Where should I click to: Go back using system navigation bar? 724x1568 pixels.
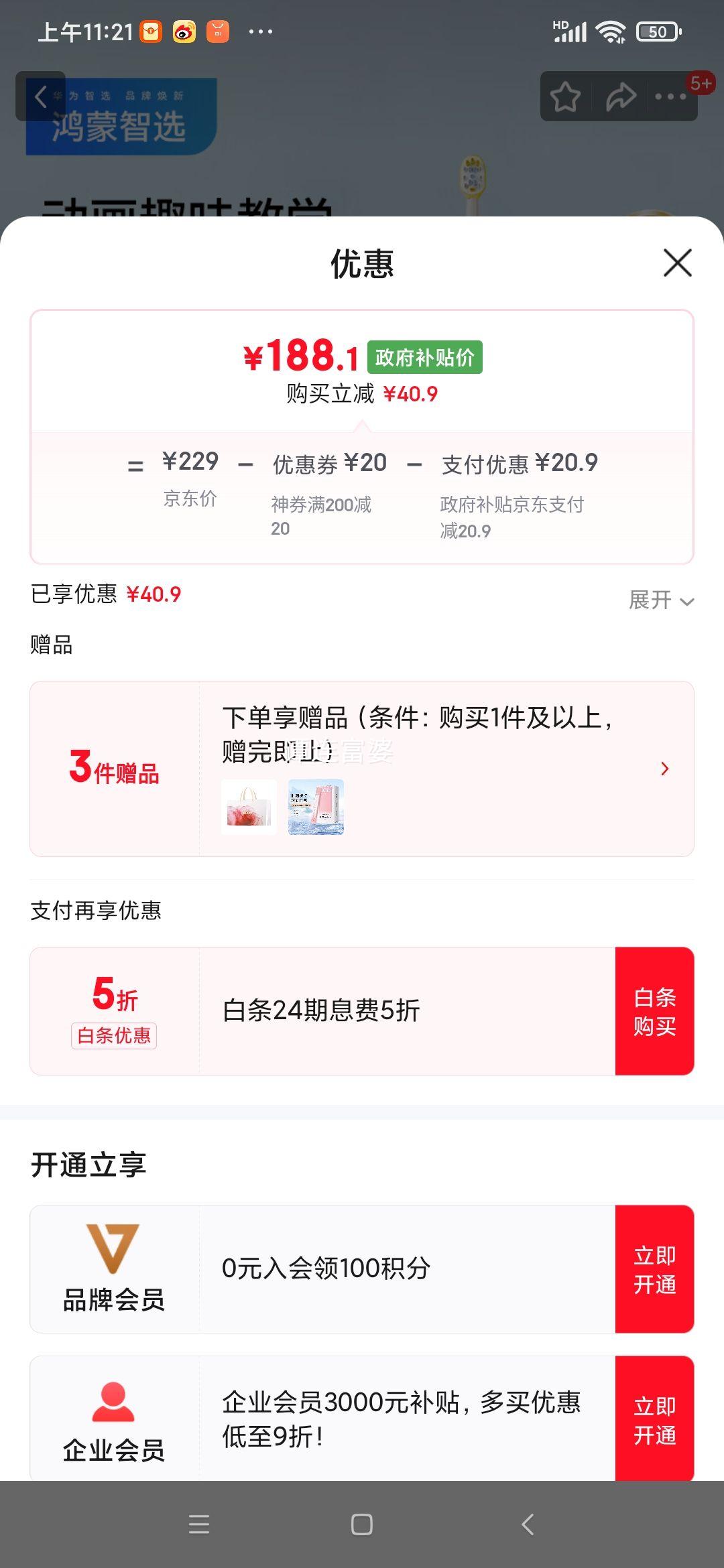pyautogui.click(x=528, y=1524)
